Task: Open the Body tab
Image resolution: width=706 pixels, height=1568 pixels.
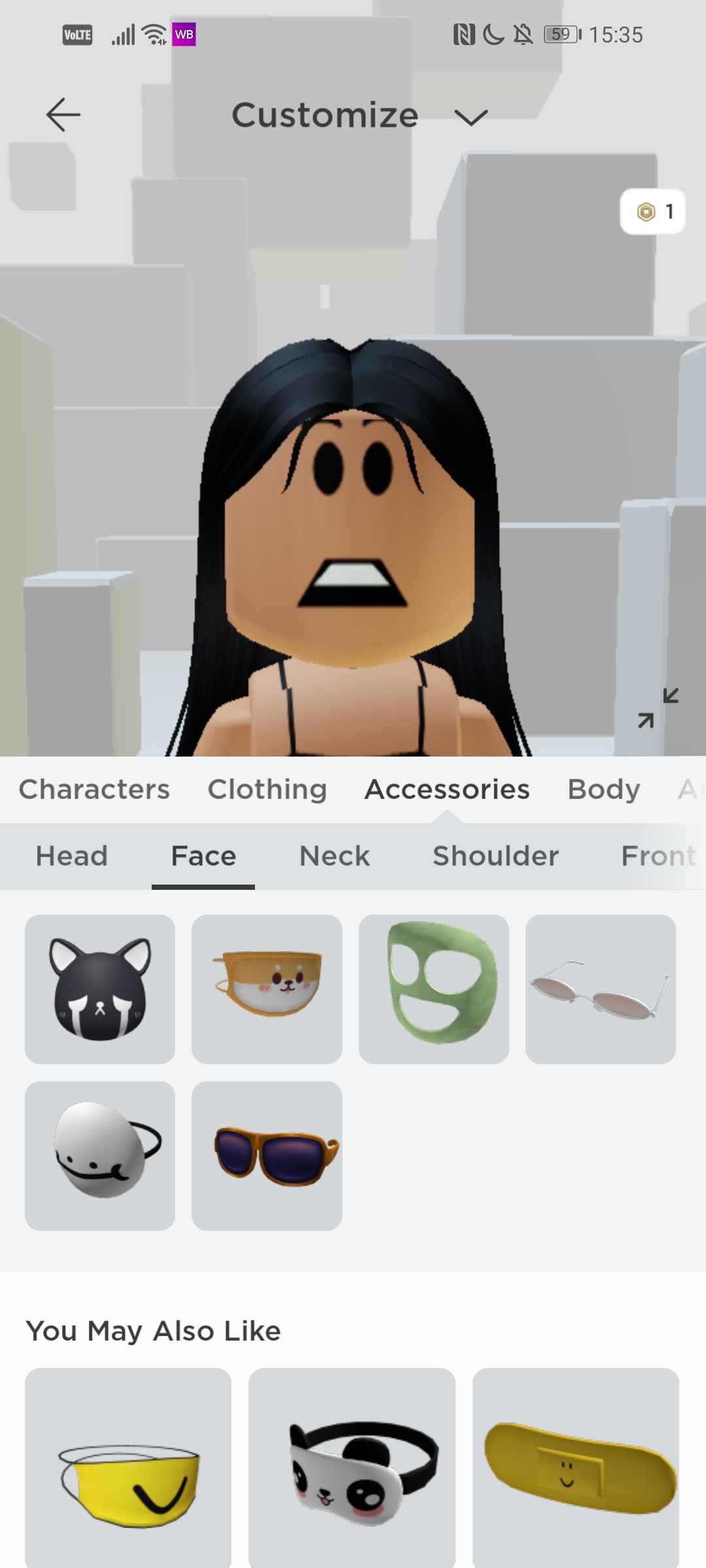Action: 603,789
